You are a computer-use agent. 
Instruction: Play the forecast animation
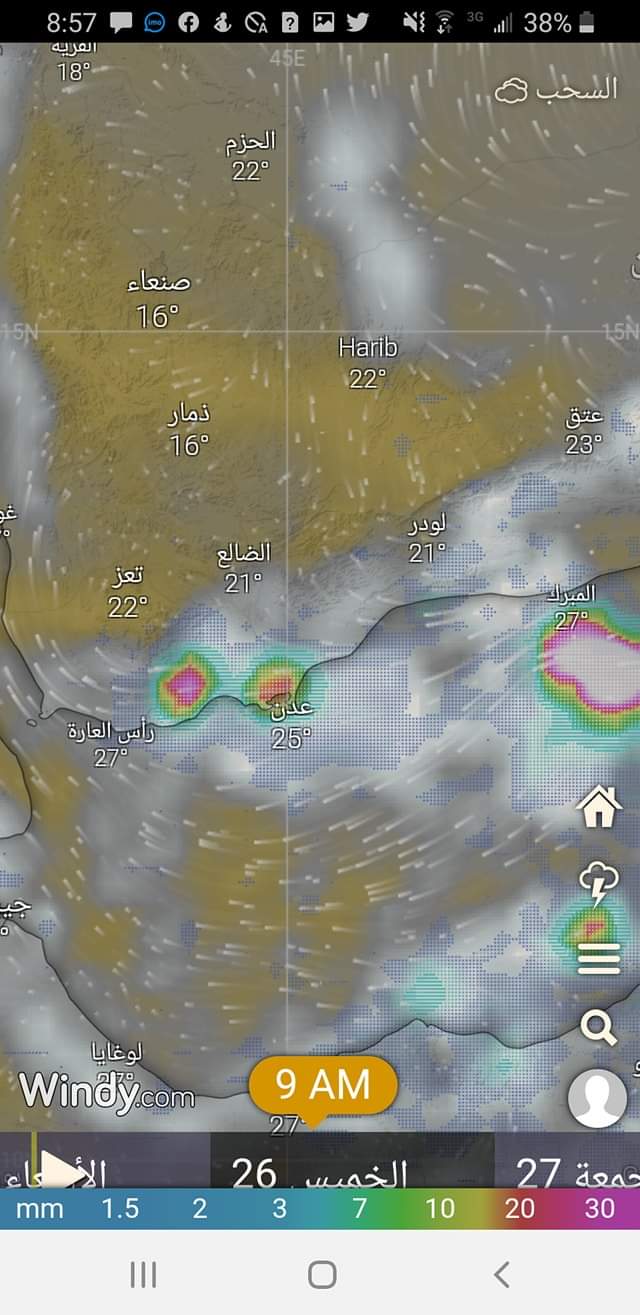tap(64, 1170)
